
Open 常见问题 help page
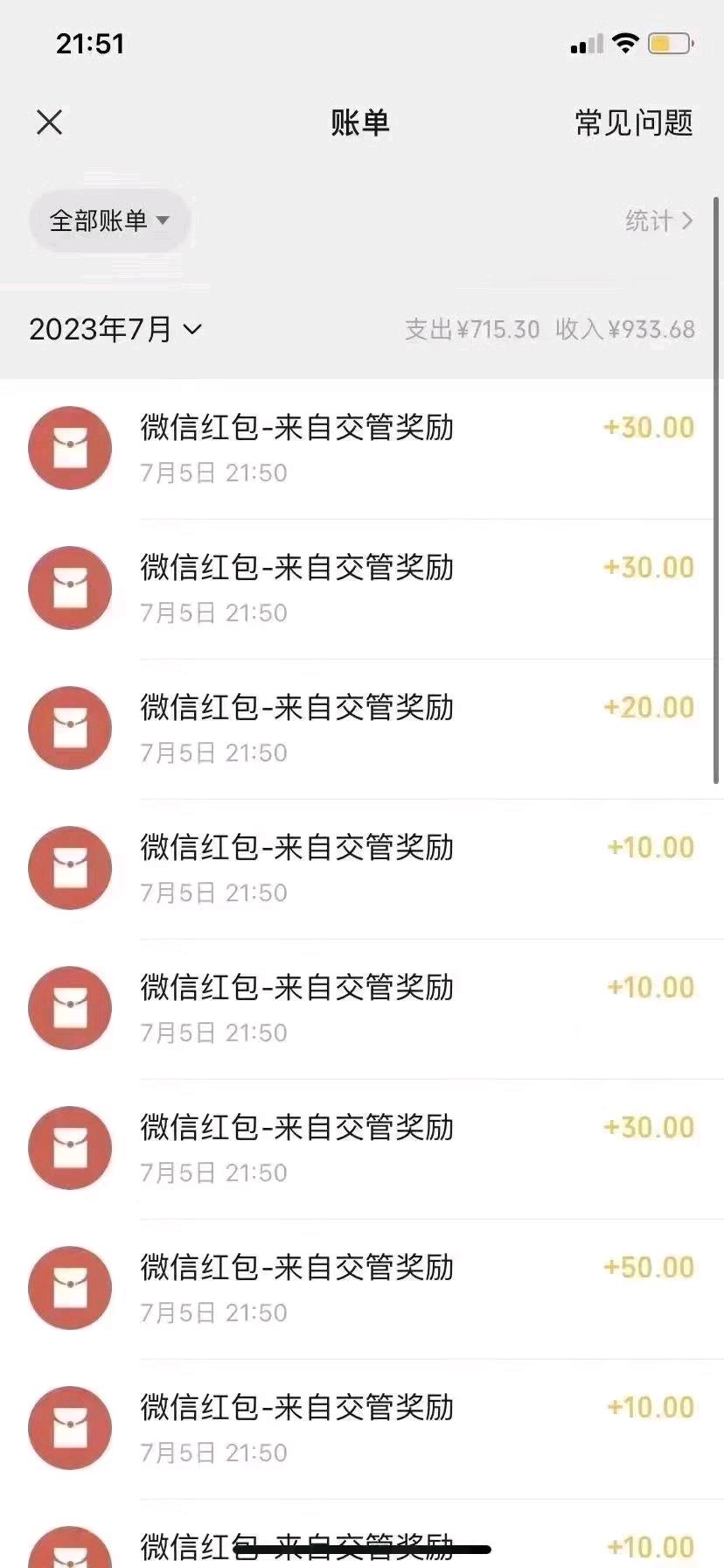(634, 122)
